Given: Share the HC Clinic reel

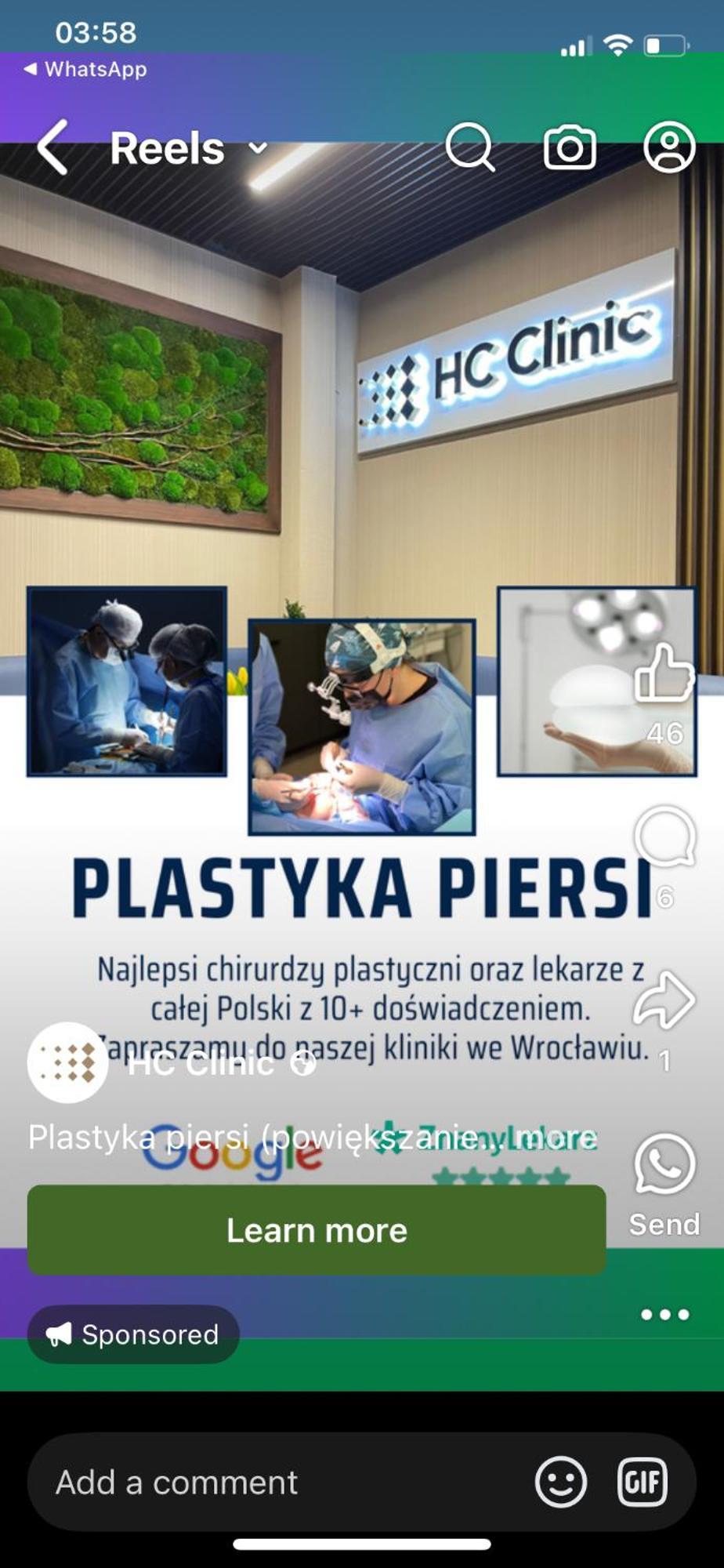Looking at the screenshot, I should [664, 1000].
